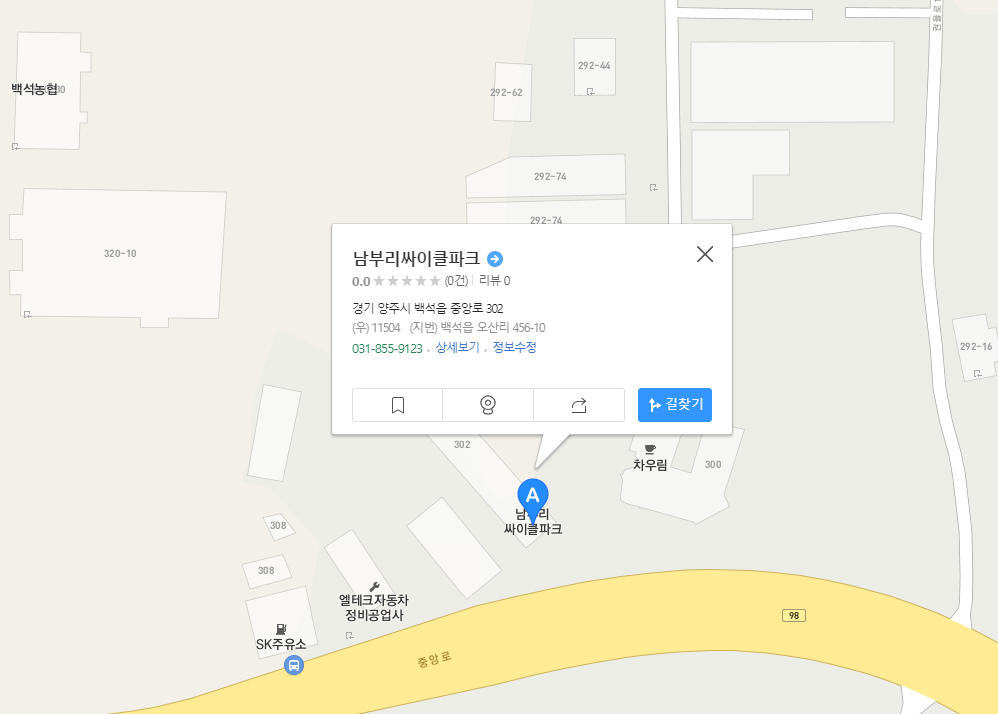The image size is (998, 714).
Task: Select the blue A map marker
Action: pos(533,495)
